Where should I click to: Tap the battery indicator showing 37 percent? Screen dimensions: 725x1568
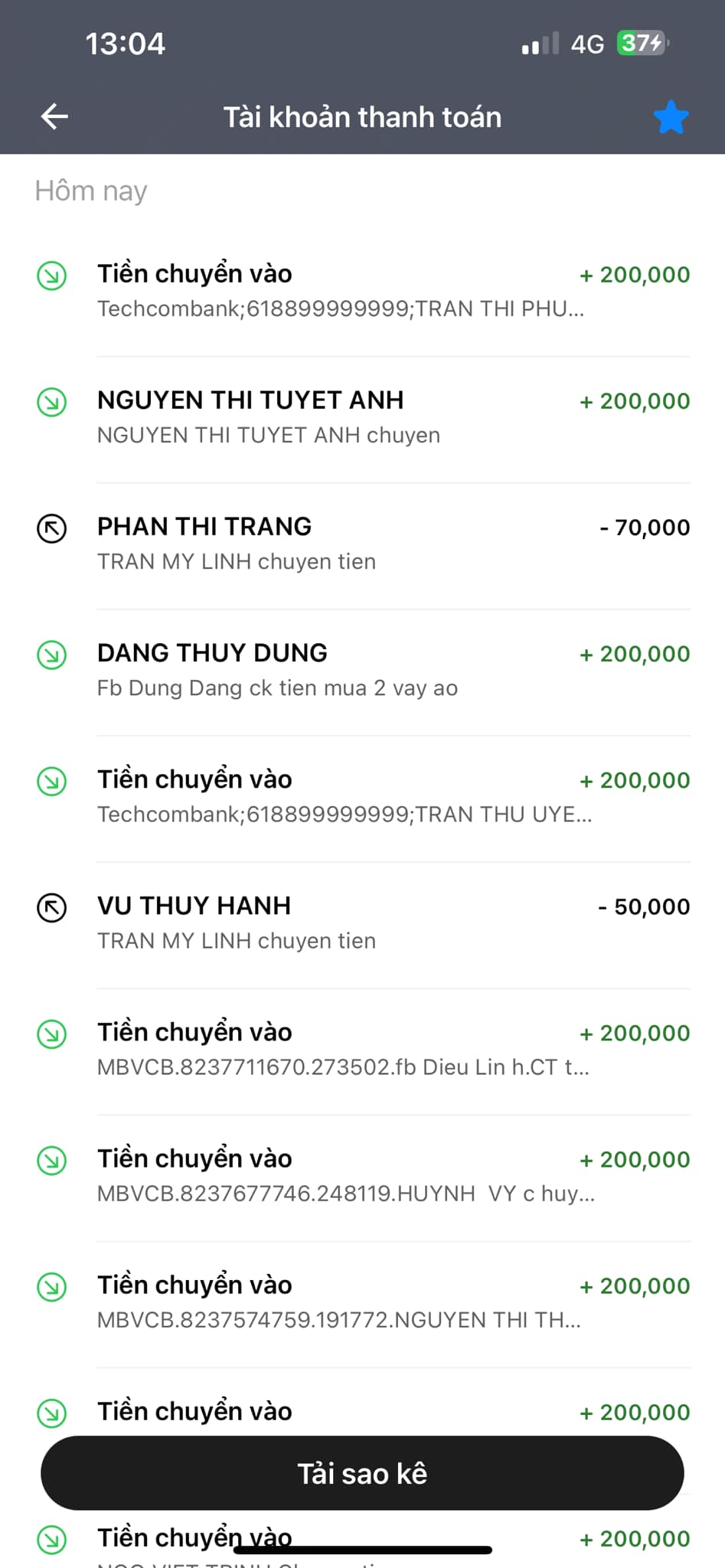pos(642,44)
